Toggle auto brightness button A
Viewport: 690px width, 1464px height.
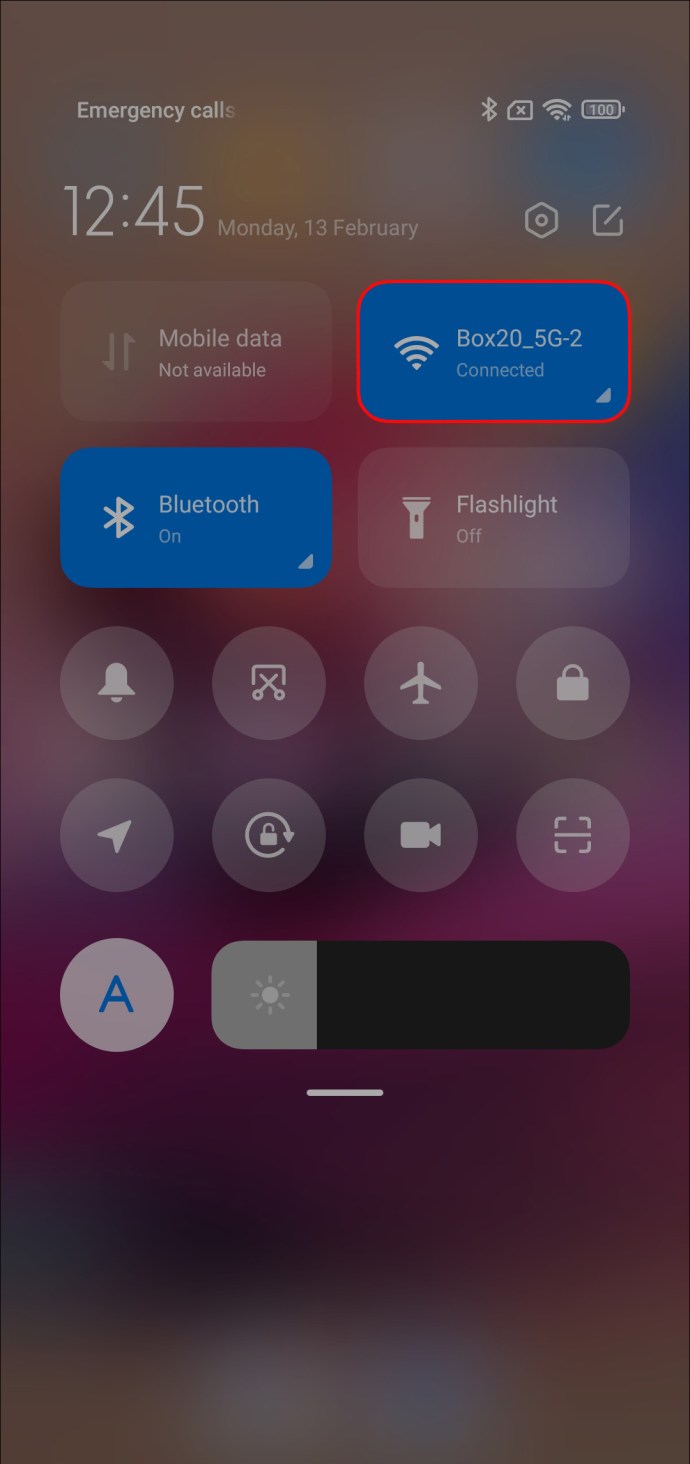click(117, 994)
